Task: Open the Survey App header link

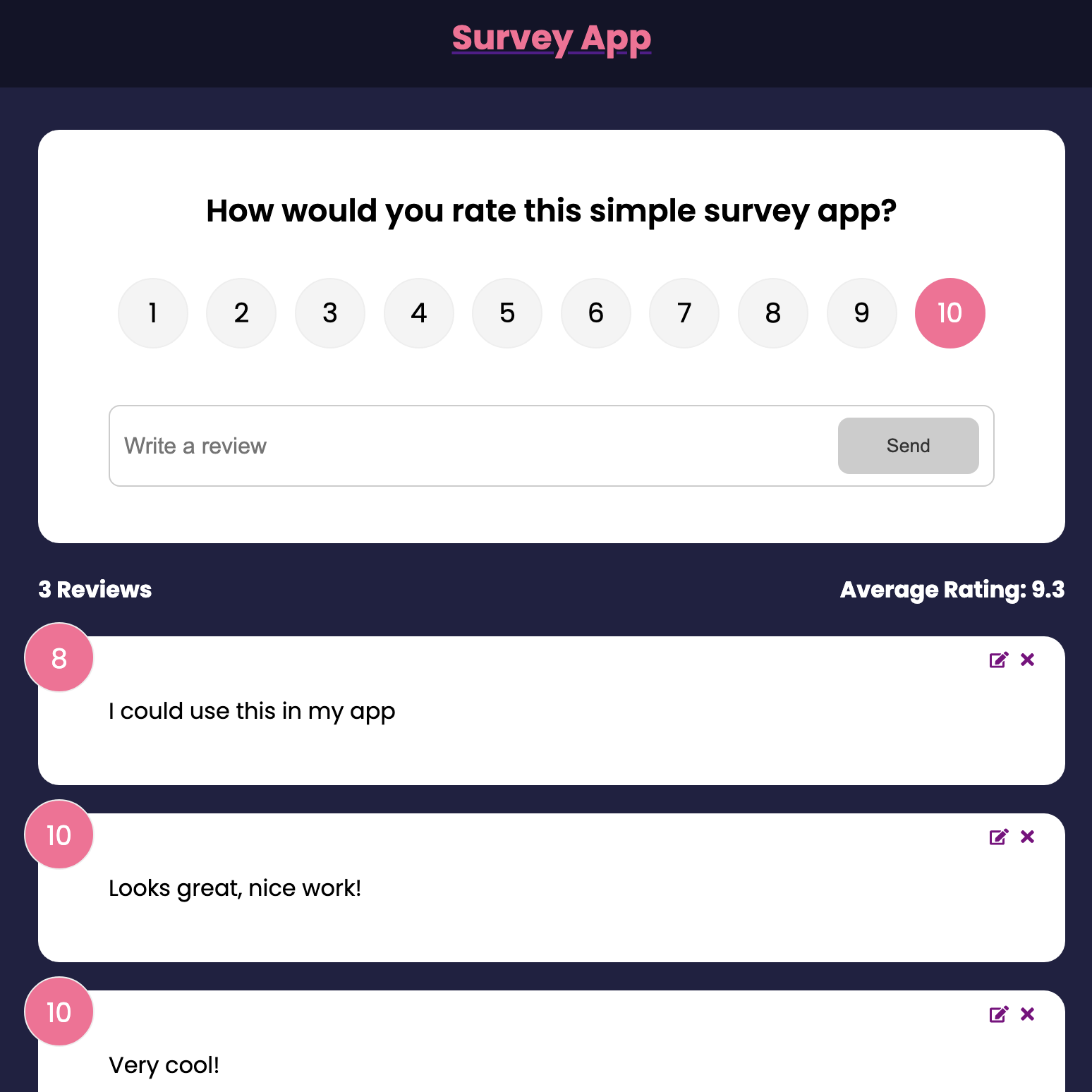Action: pos(551,39)
